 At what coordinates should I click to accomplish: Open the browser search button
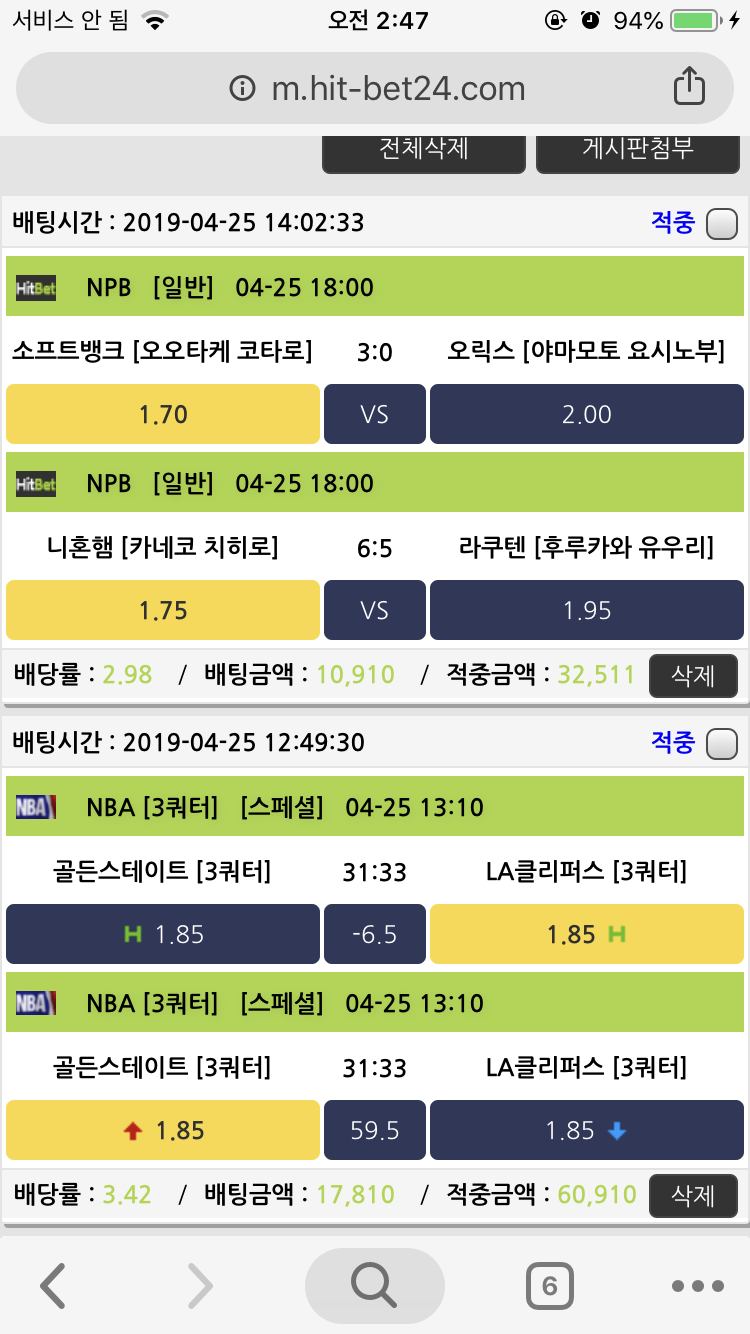point(374,1286)
